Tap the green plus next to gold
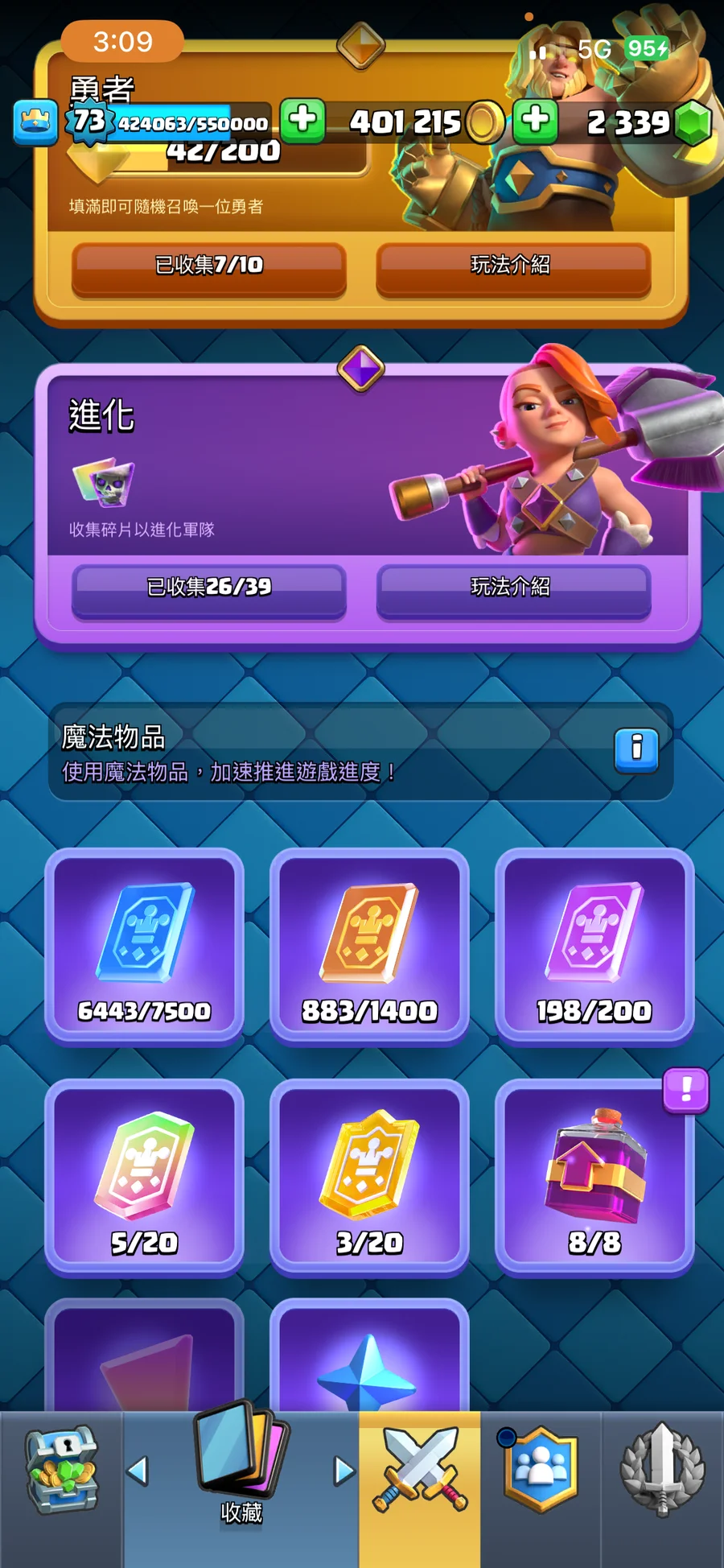The image size is (724, 1568). click(302, 121)
